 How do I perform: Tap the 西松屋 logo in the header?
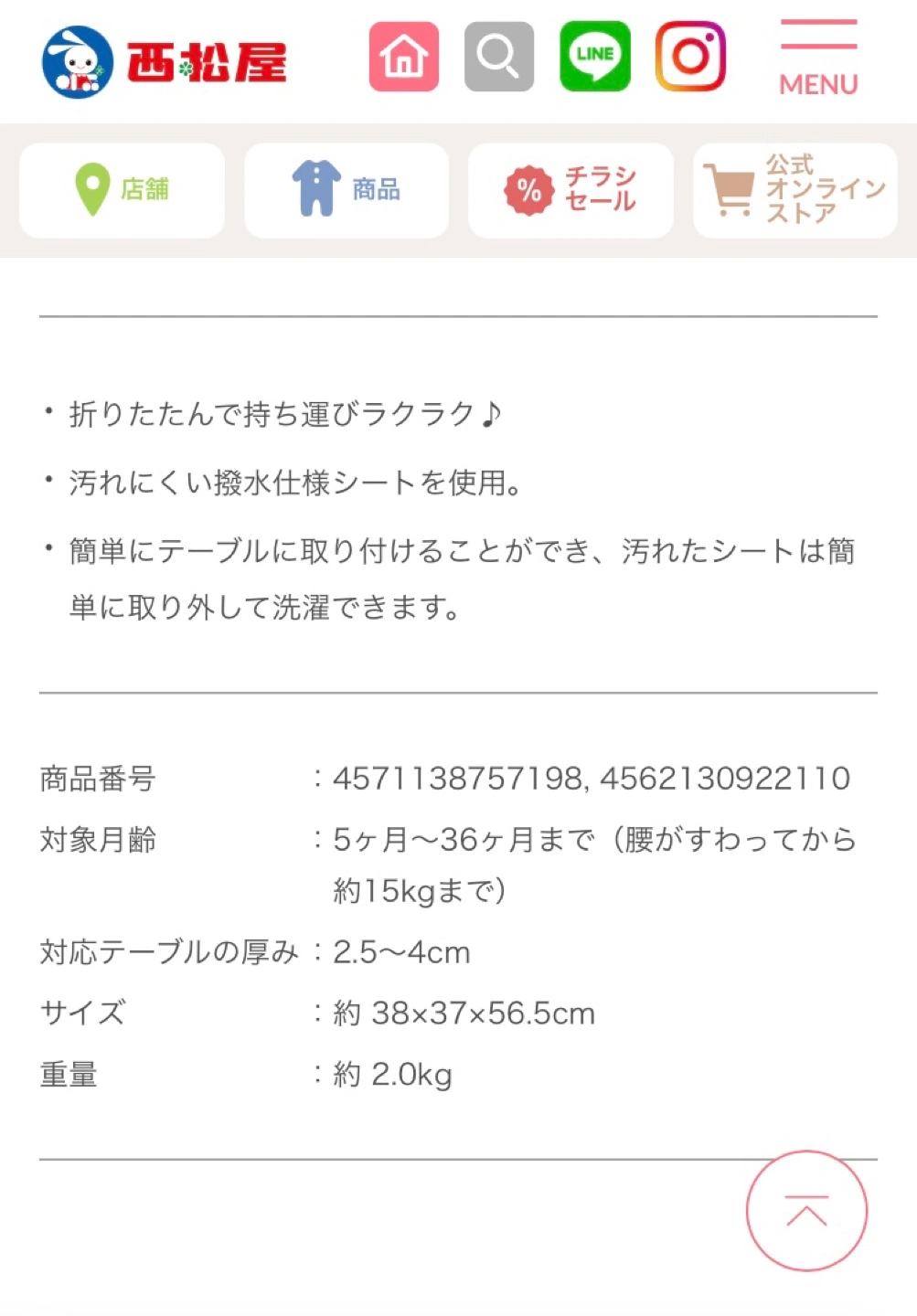coord(165,62)
